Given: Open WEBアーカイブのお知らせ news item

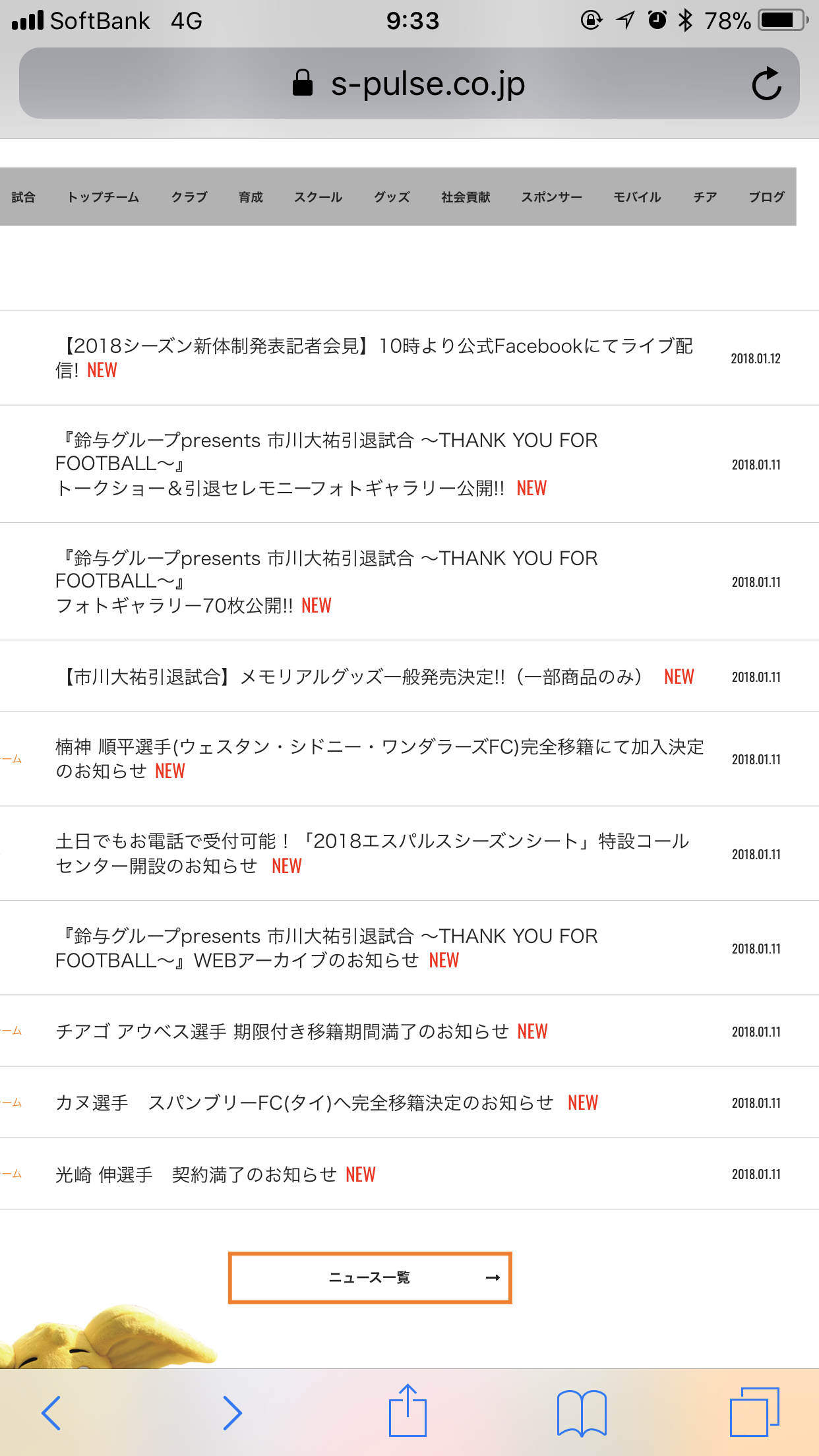Looking at the screenshot, I should click(326, 948).
